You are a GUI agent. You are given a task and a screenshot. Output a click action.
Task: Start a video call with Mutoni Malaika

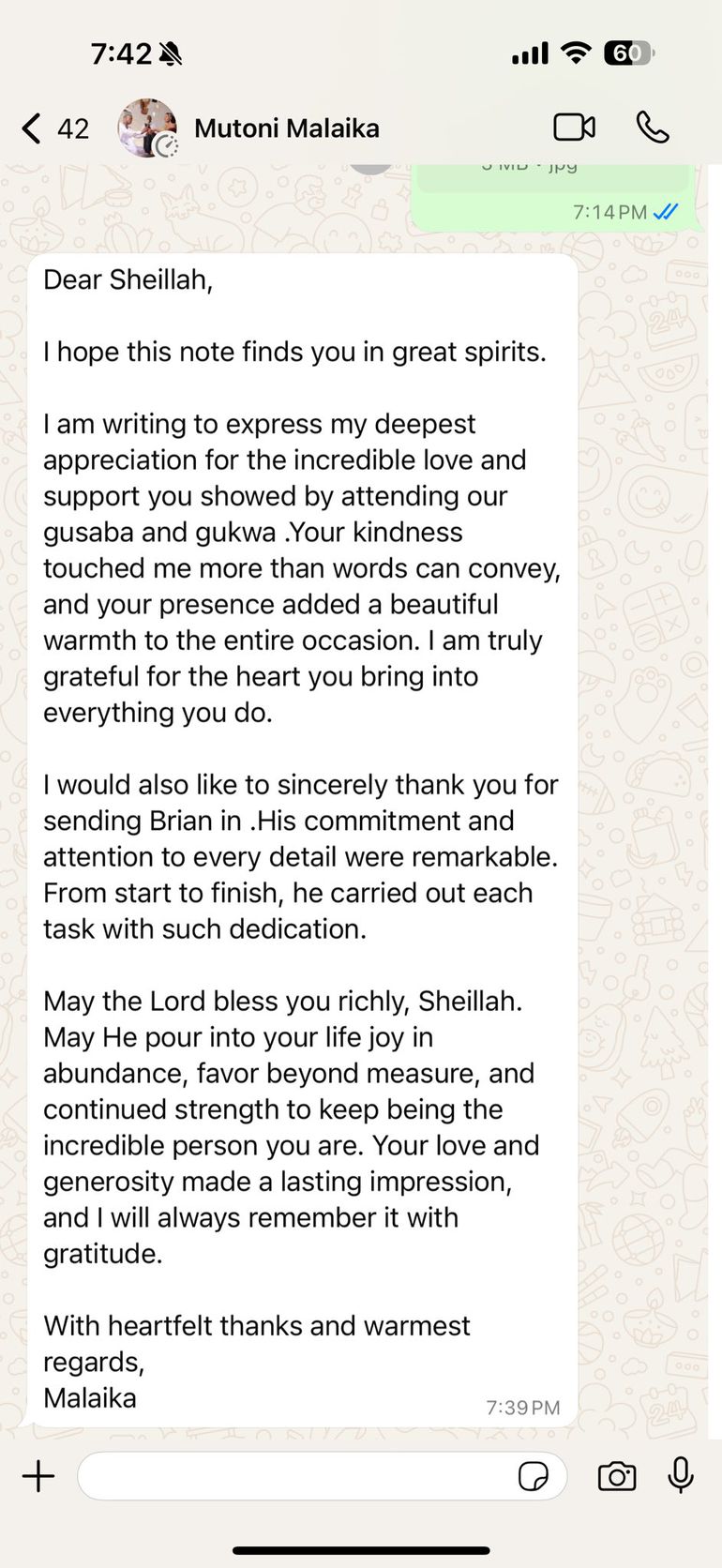(574, 128)
